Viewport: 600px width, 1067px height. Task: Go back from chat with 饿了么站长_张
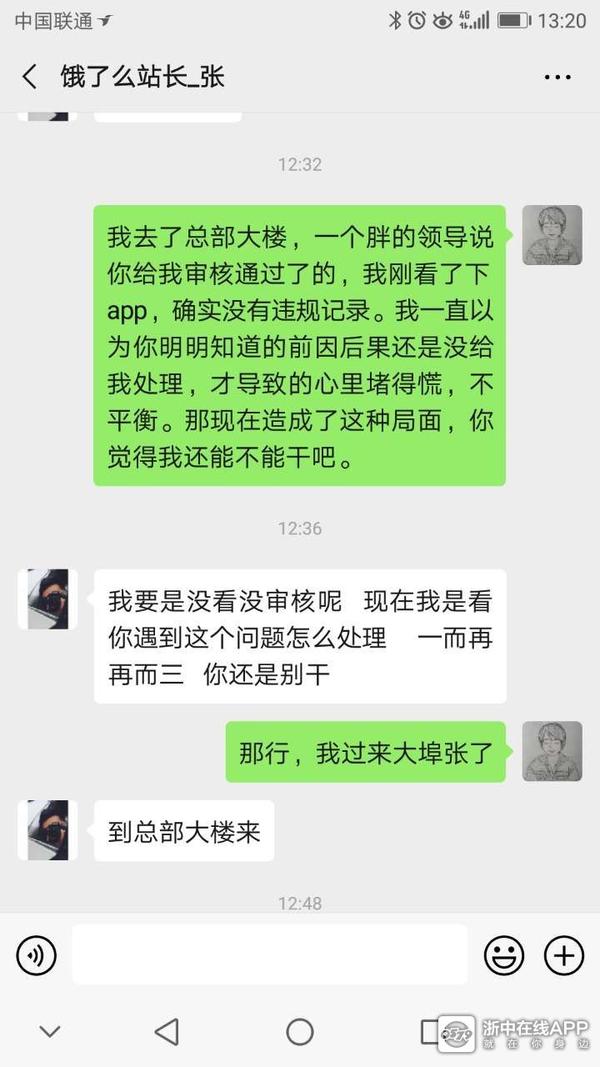coord(30,77)
